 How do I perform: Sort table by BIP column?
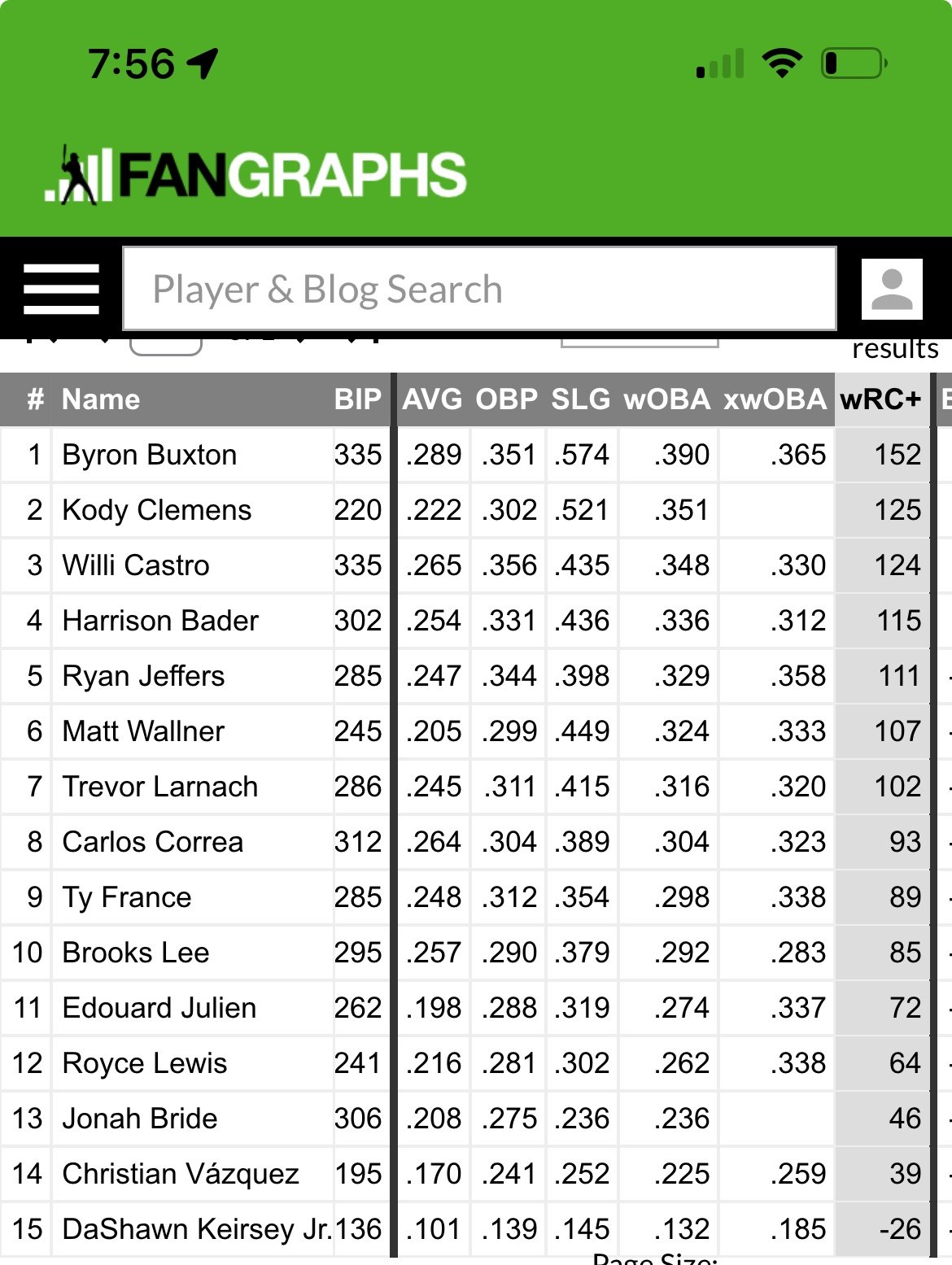[357, 399]
